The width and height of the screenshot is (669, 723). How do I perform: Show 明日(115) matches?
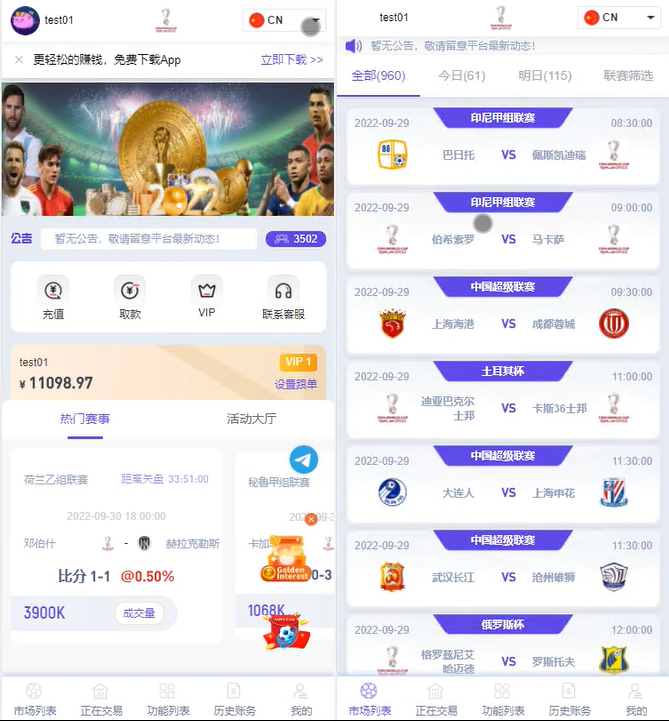545,76
